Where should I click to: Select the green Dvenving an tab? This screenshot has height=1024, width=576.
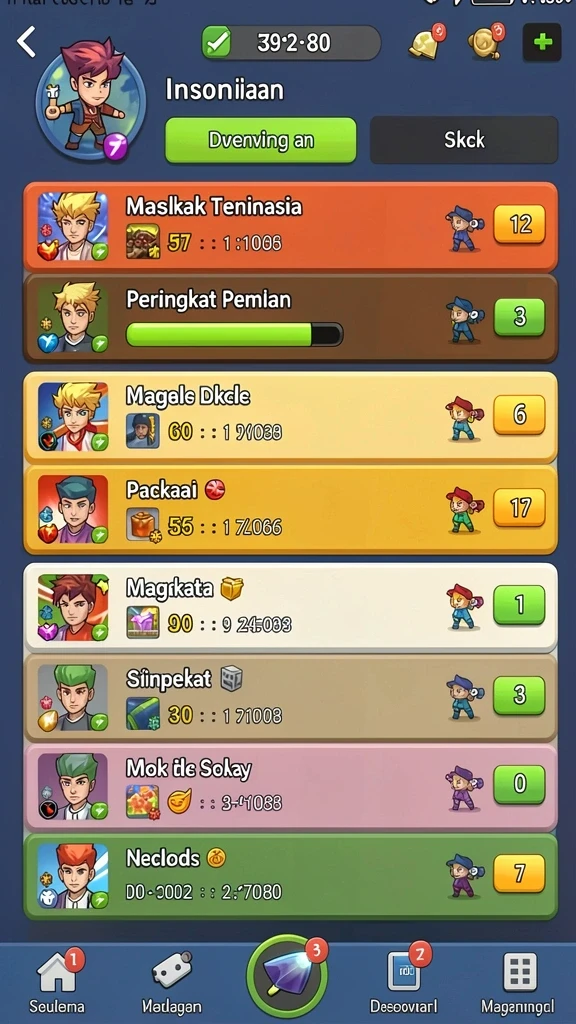pos(261,140)
